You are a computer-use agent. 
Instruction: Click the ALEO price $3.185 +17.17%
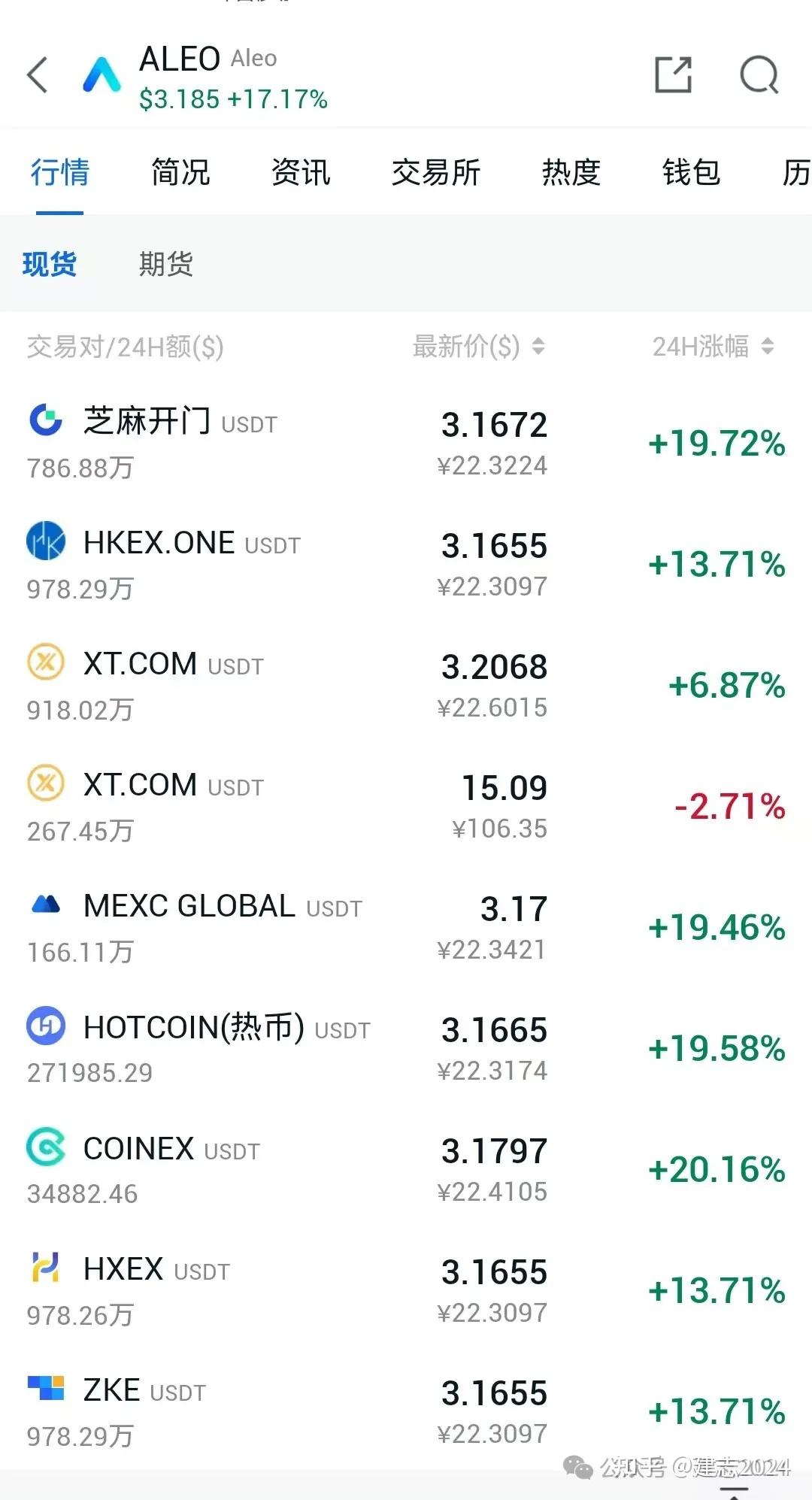pyautogui.click(x=233, y=98)
